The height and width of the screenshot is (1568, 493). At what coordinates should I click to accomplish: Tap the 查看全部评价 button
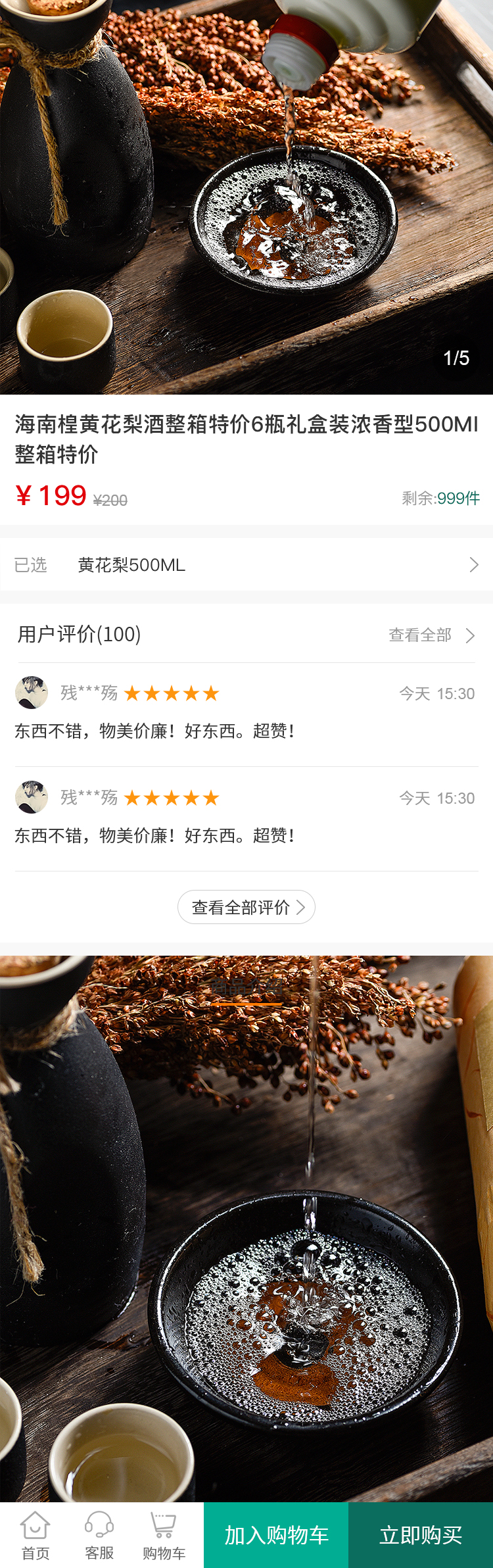[x=246, y=908]
